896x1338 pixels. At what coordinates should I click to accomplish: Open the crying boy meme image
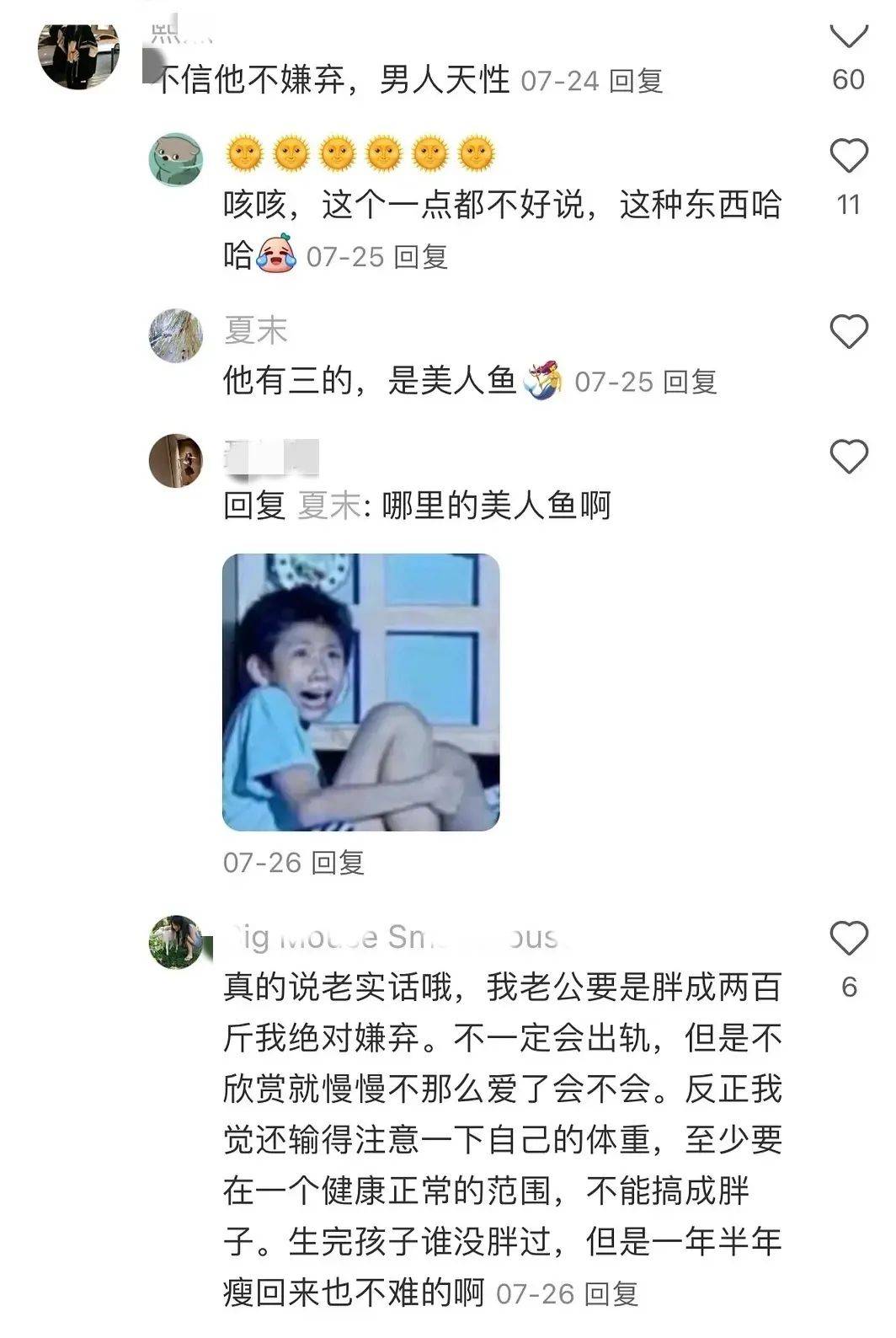(x=360, y=692)
